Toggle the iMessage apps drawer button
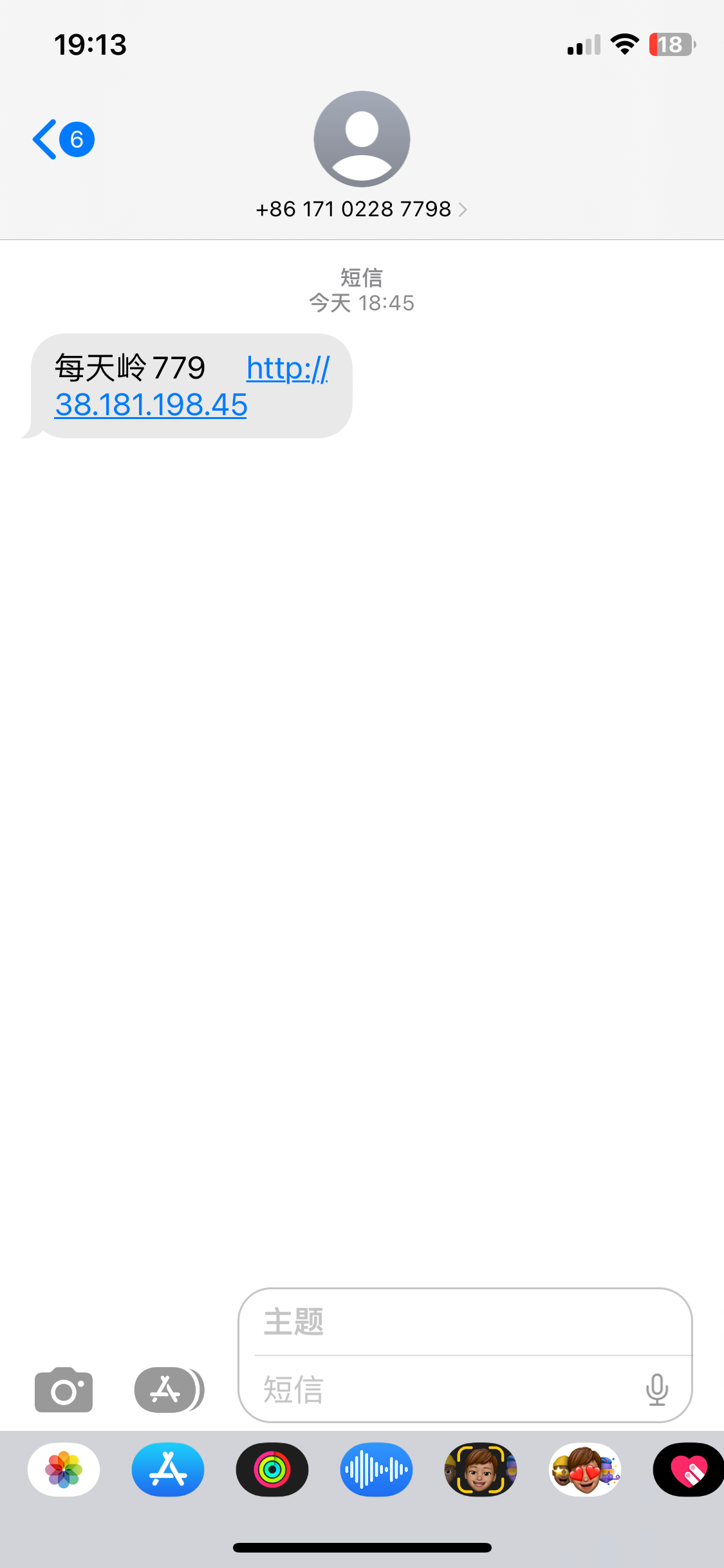724x1568 pixels. coord(167,1390)
